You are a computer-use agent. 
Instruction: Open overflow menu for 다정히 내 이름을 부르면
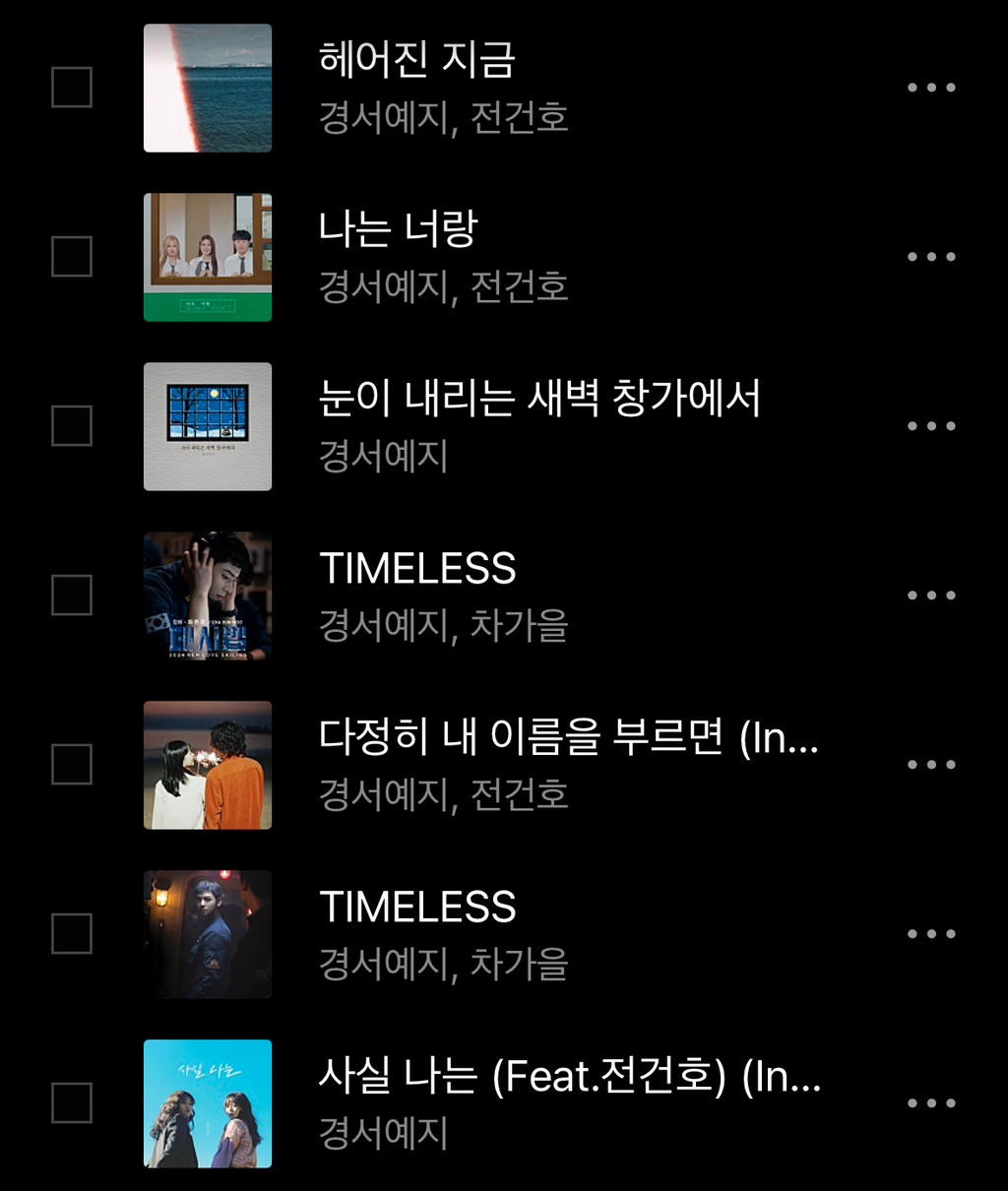coord(931,765)
